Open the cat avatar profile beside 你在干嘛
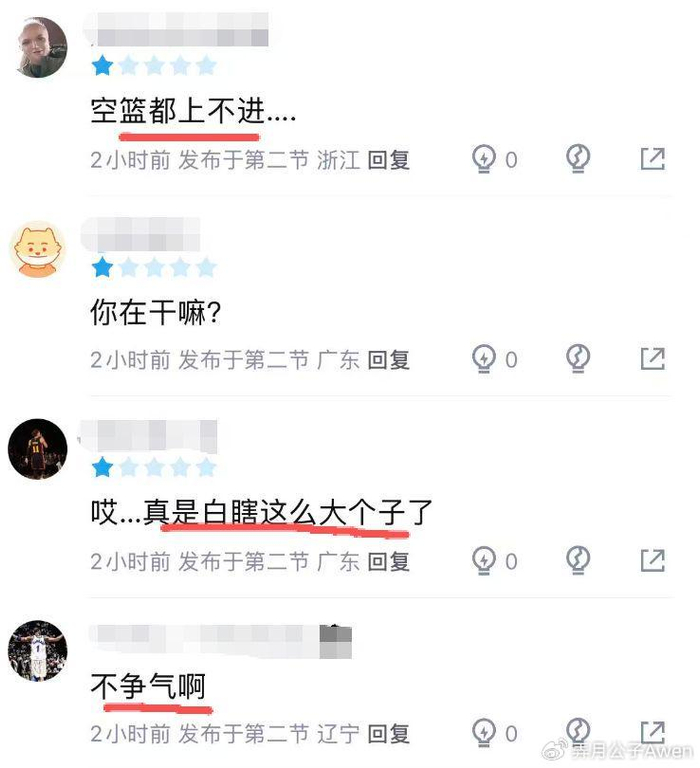The image size is (700, 768). [38, 249]
